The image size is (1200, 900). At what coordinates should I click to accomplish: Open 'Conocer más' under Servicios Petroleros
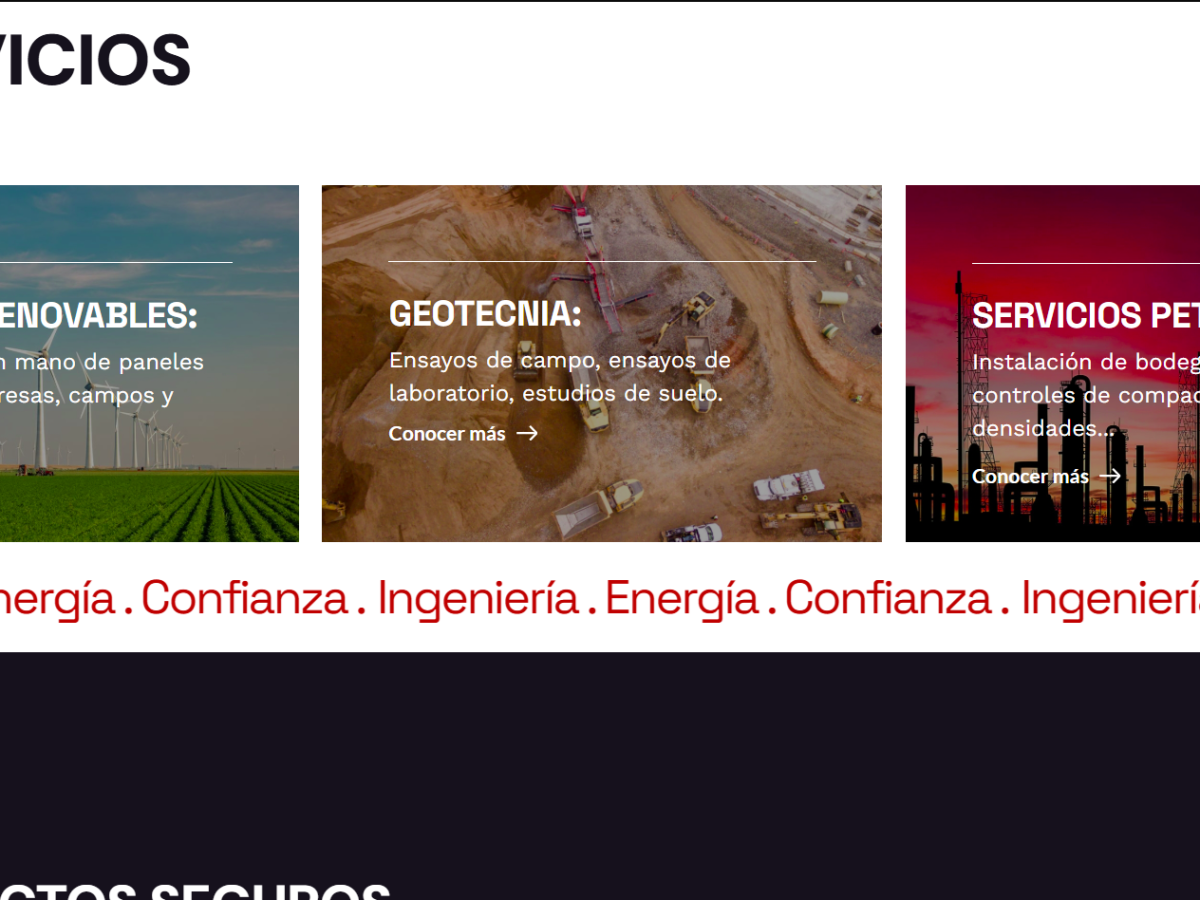coord(1045,476)
